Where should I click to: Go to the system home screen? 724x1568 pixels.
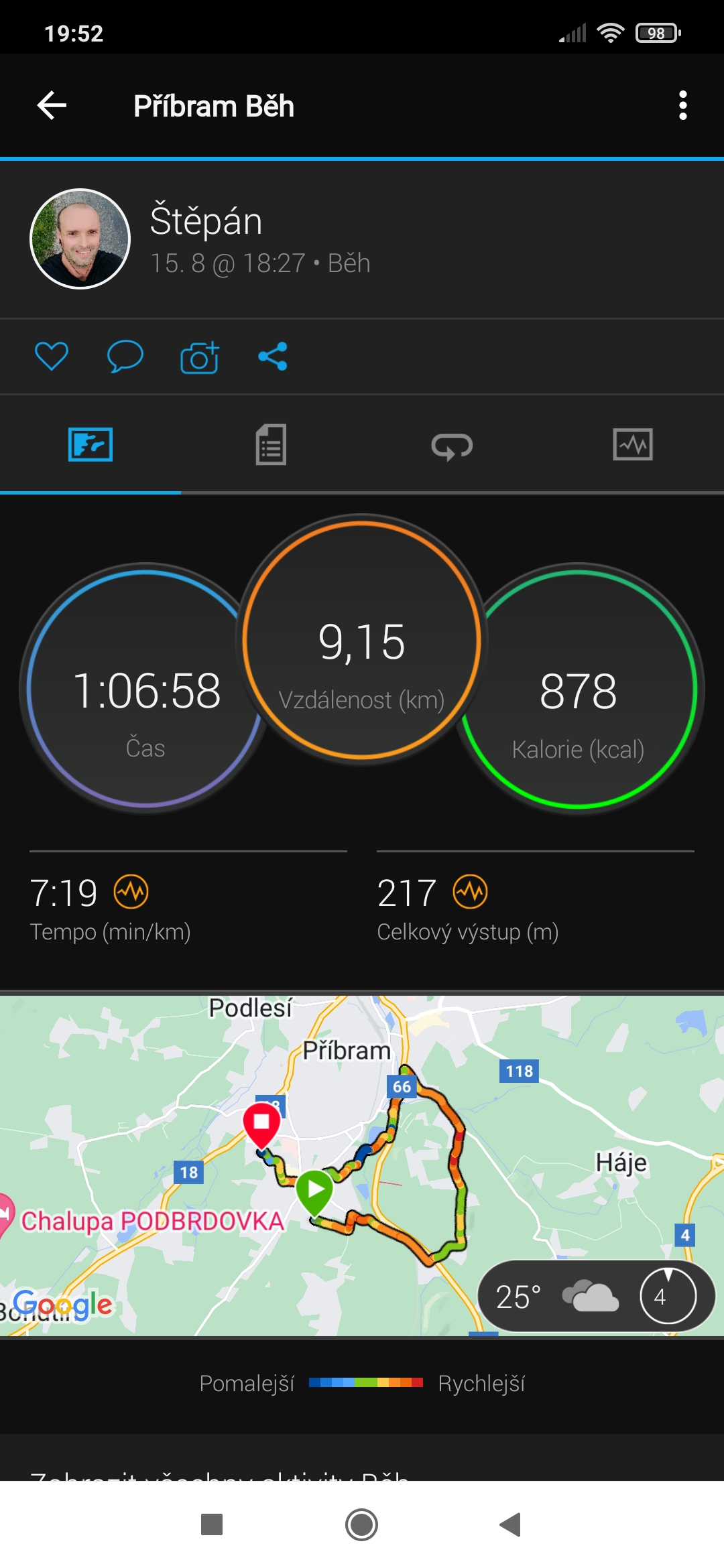pos(362,1524)
